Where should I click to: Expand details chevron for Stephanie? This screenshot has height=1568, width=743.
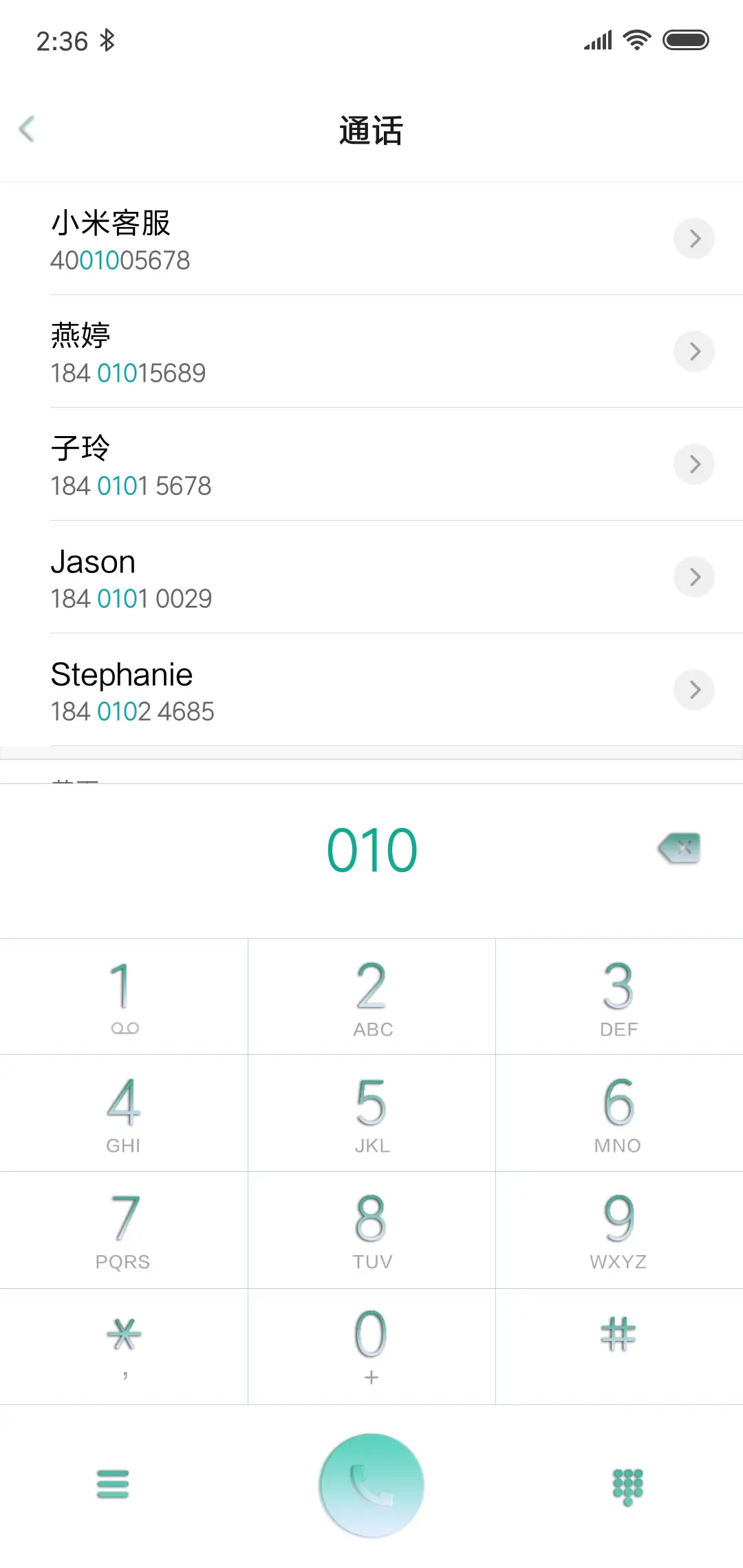[694, 690]
